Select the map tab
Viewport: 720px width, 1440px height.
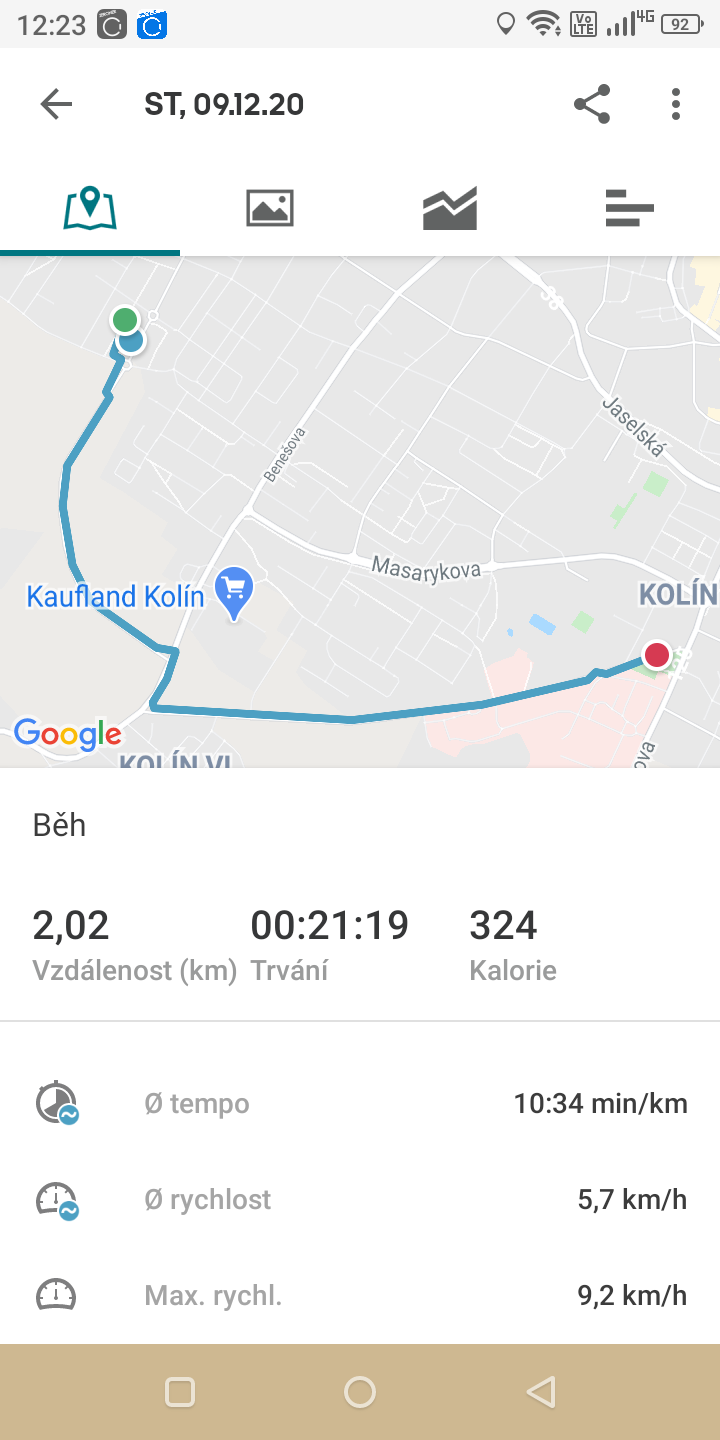point(90,208)
